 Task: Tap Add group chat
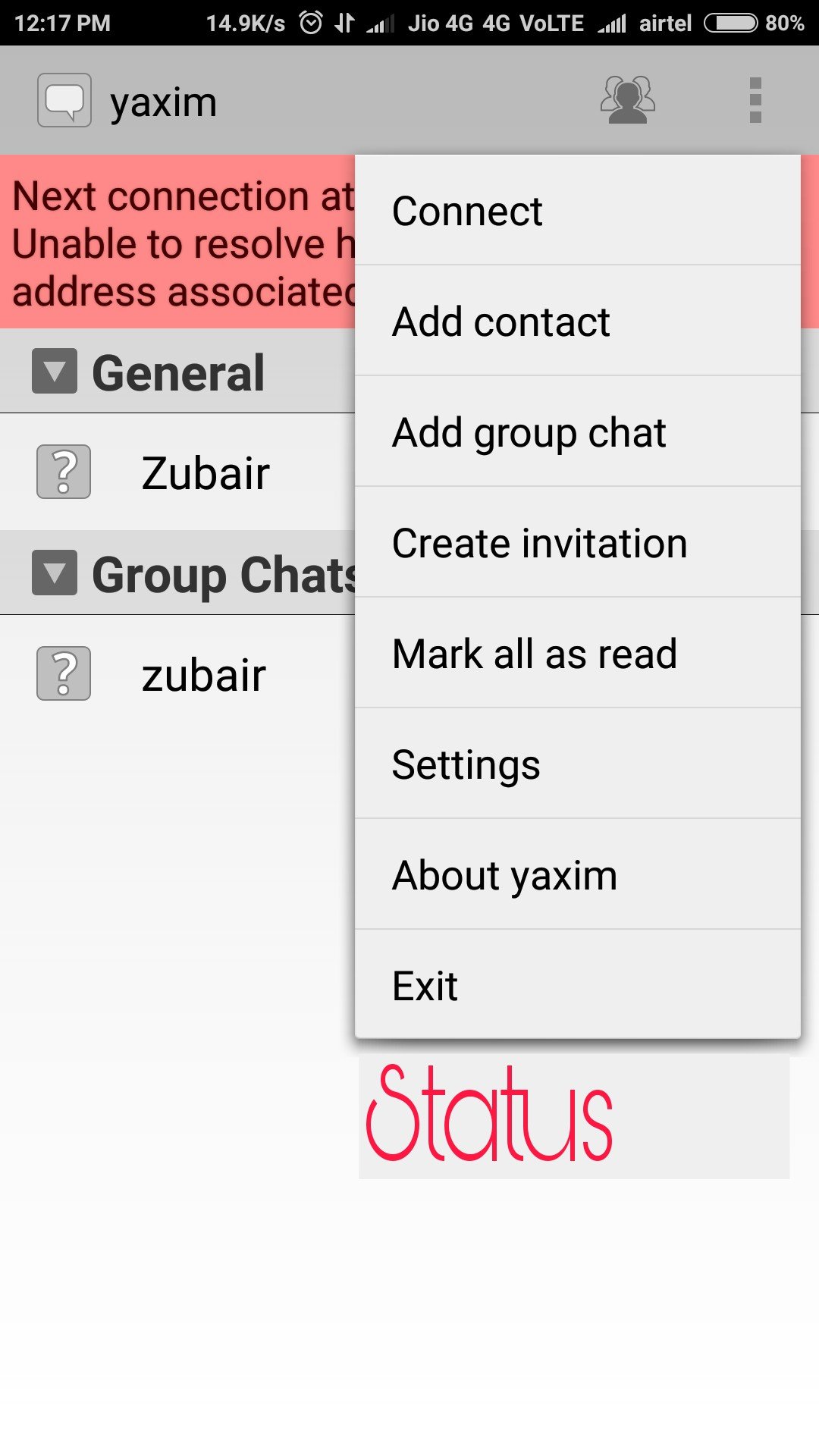click(576, 432)
